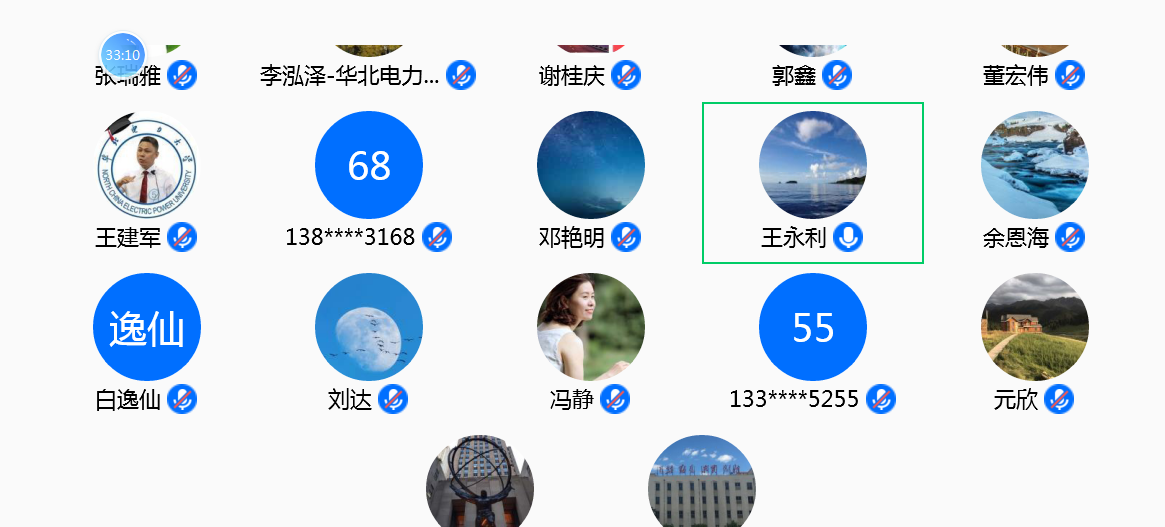Tap the floating 33:10 meeting timer bubble

coord(123,55)
